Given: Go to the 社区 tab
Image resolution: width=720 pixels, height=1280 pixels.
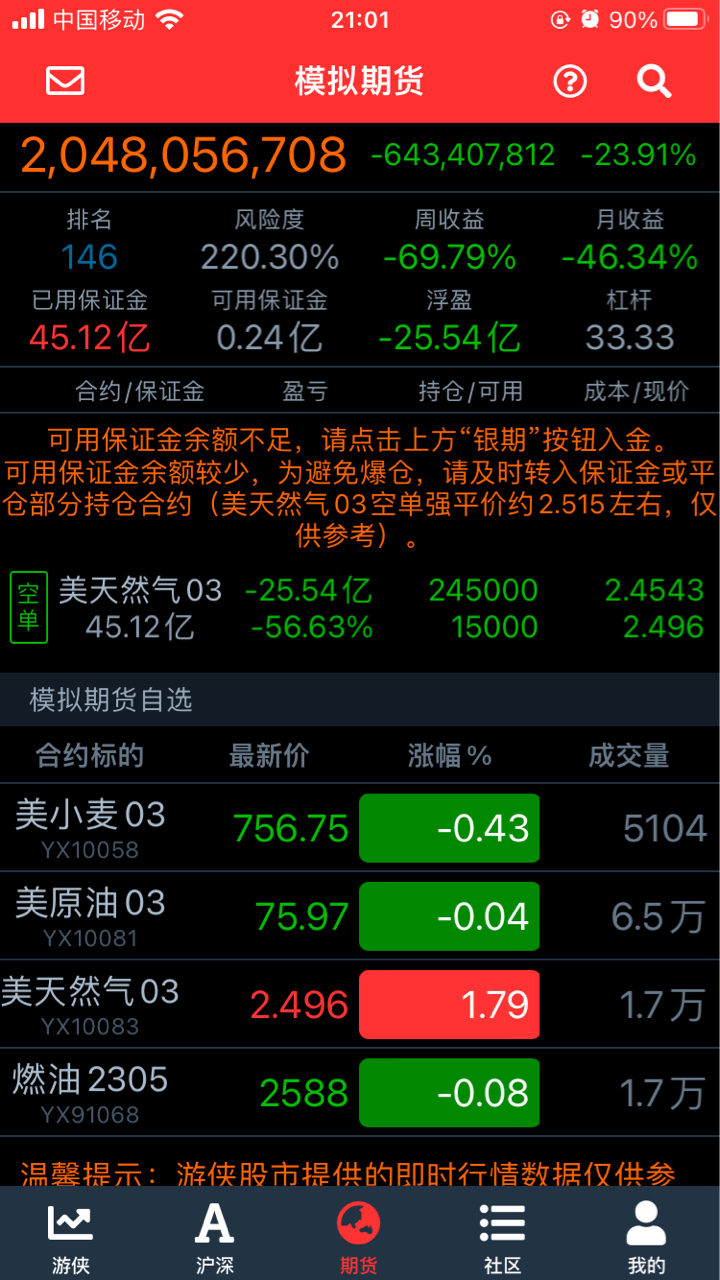Looking at the screenshot, I should click(503, 1238).
